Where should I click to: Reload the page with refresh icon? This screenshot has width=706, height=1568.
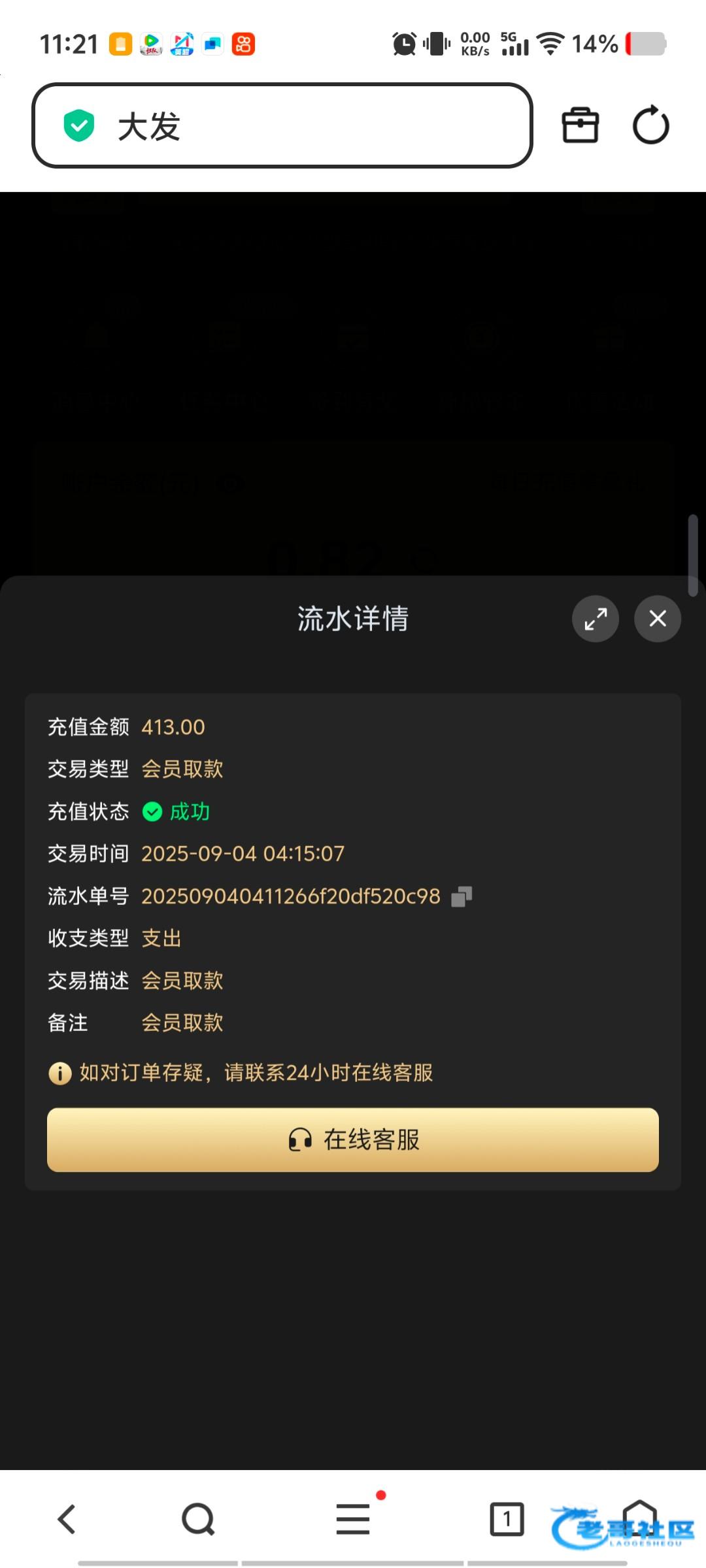[651, 125]
